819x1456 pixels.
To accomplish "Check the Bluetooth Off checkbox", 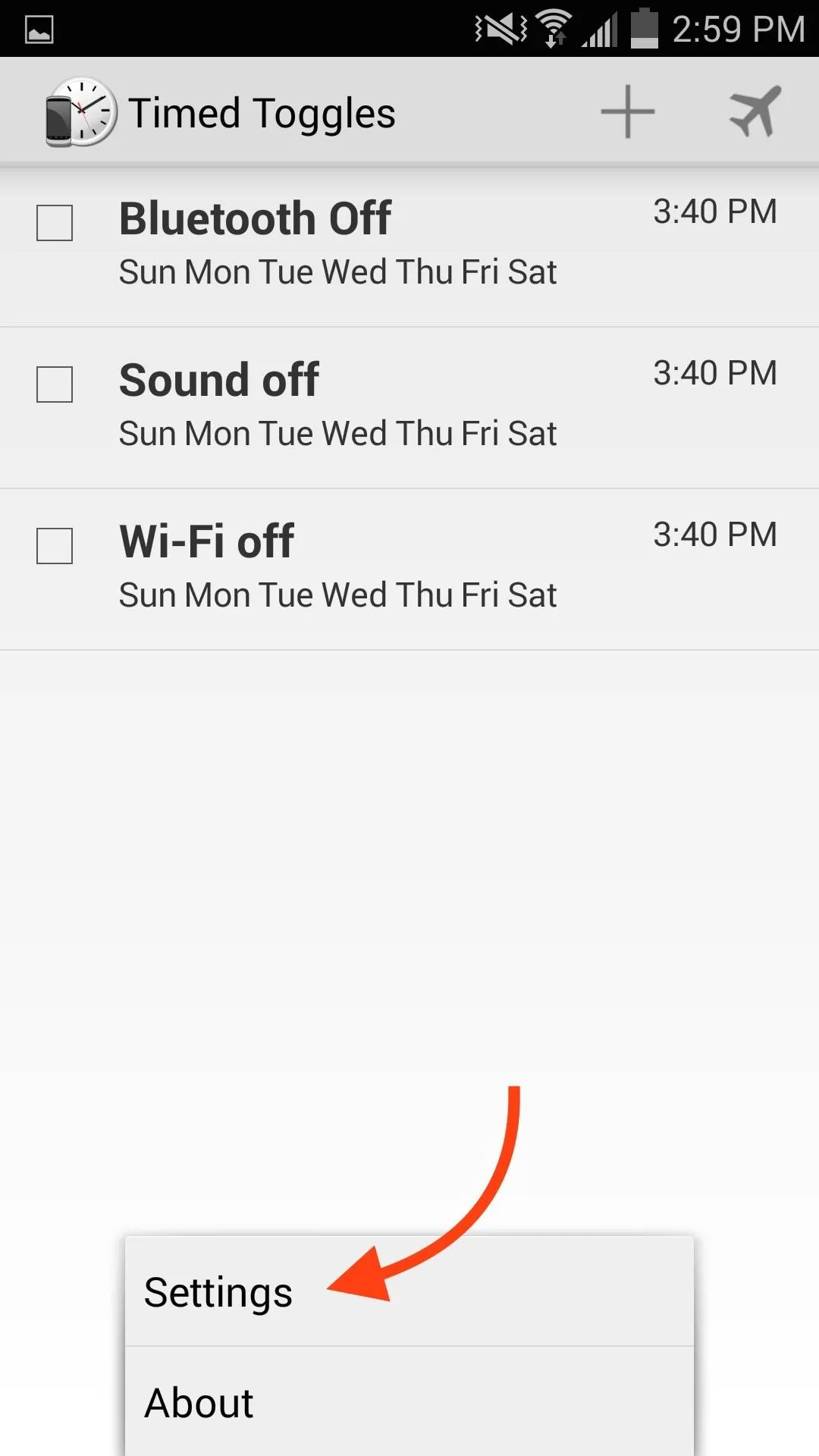I will [55, 223].
